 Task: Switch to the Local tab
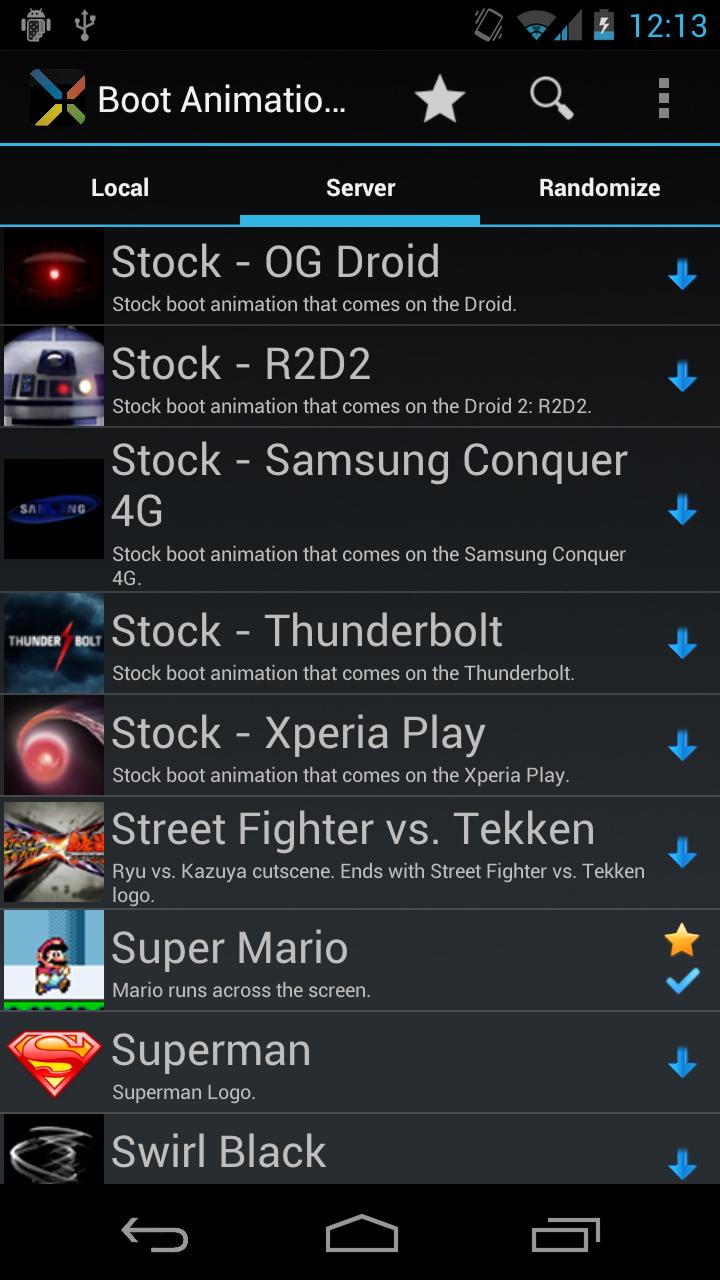120,188
